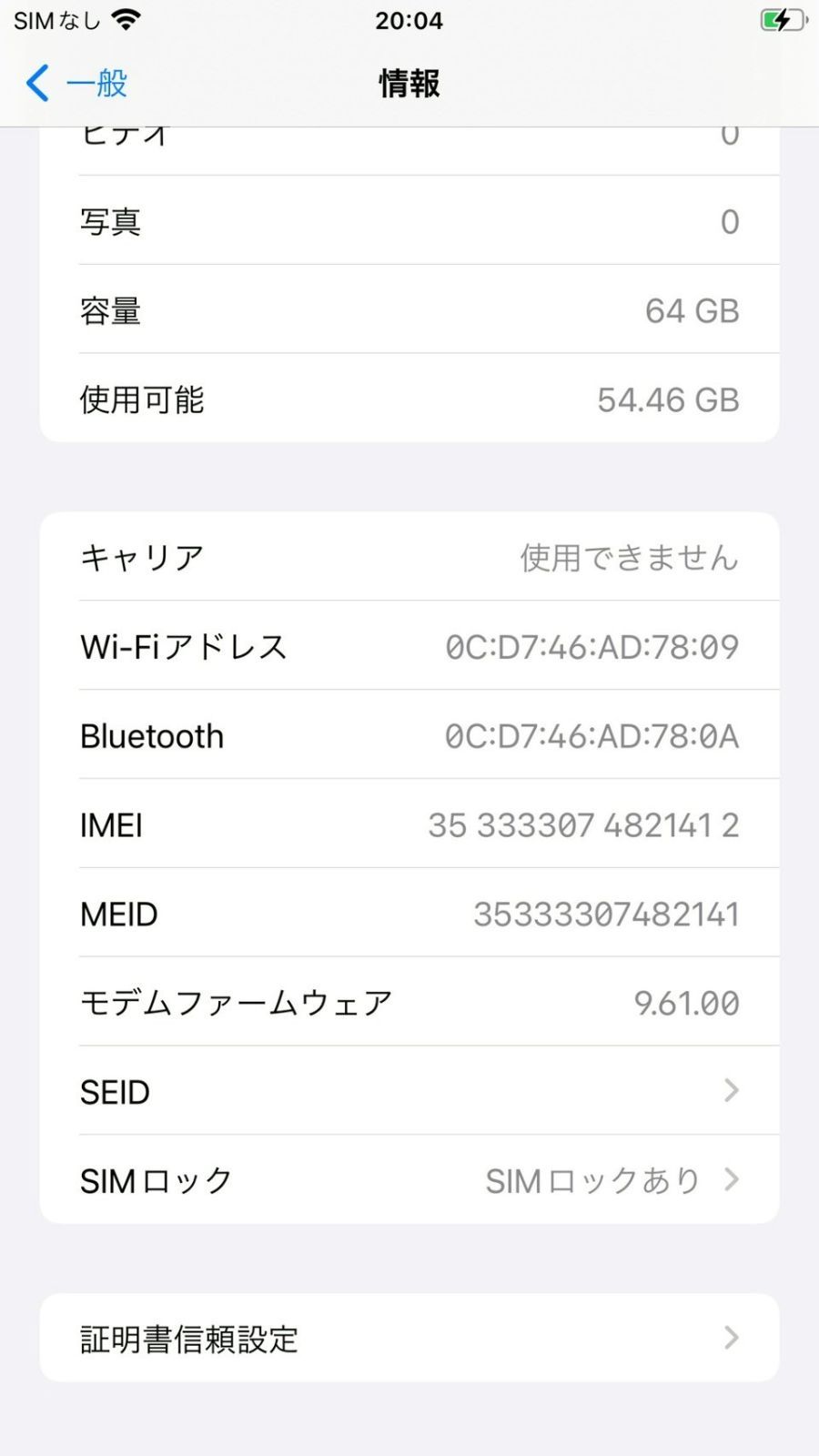Go back to 一般 settings
This screenshot has width=819, height=1456.
click(x=76, y=84)
